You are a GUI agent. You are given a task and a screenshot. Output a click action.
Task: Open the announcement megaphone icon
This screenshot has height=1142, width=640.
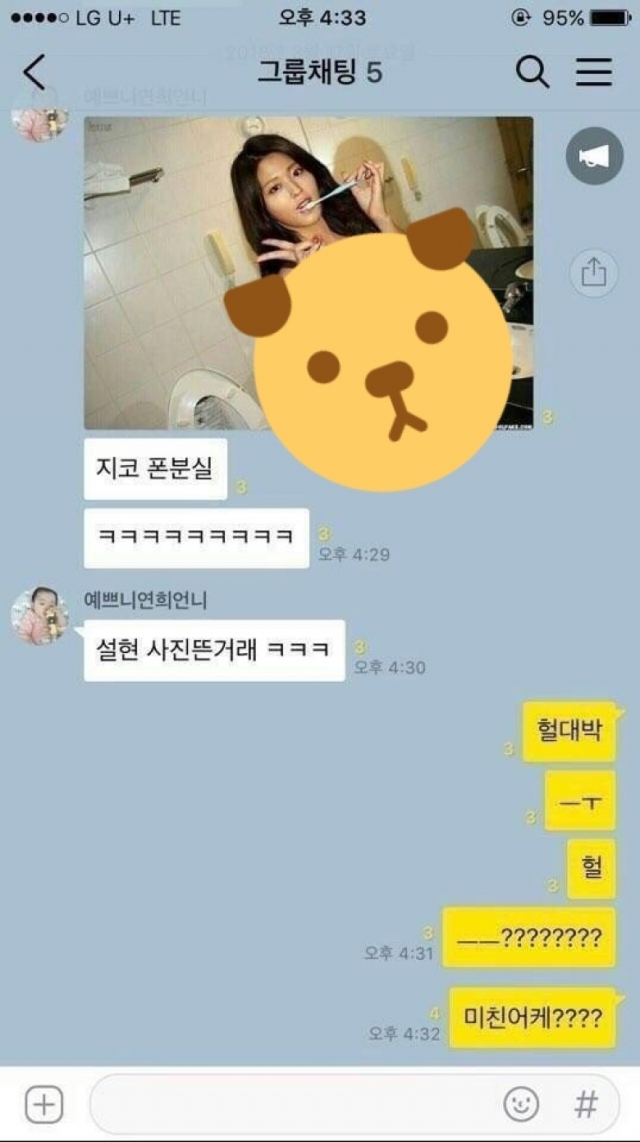click(594, 155)
